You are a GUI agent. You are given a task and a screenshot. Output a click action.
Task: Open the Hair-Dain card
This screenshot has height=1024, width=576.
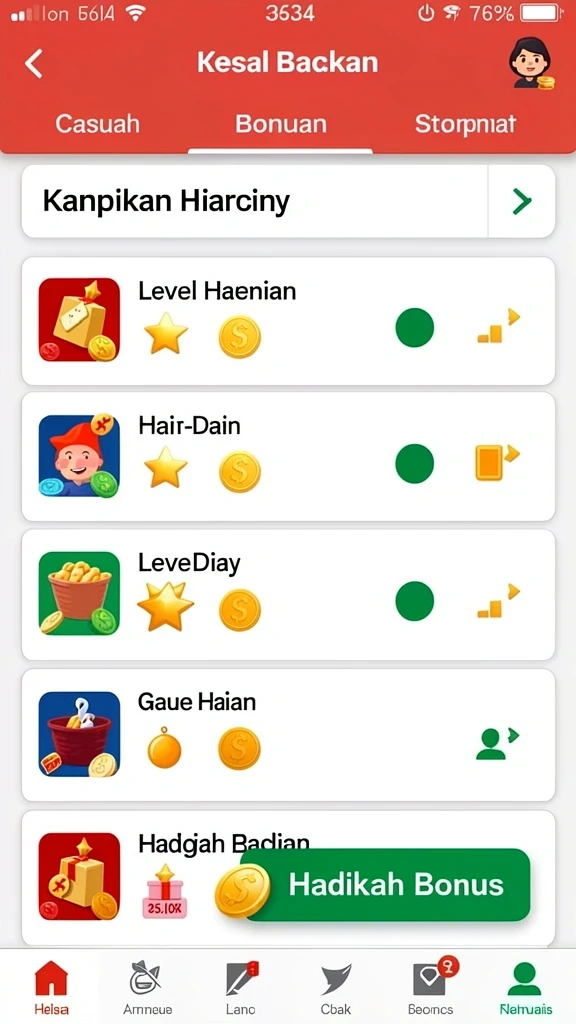tap(288, 456)
